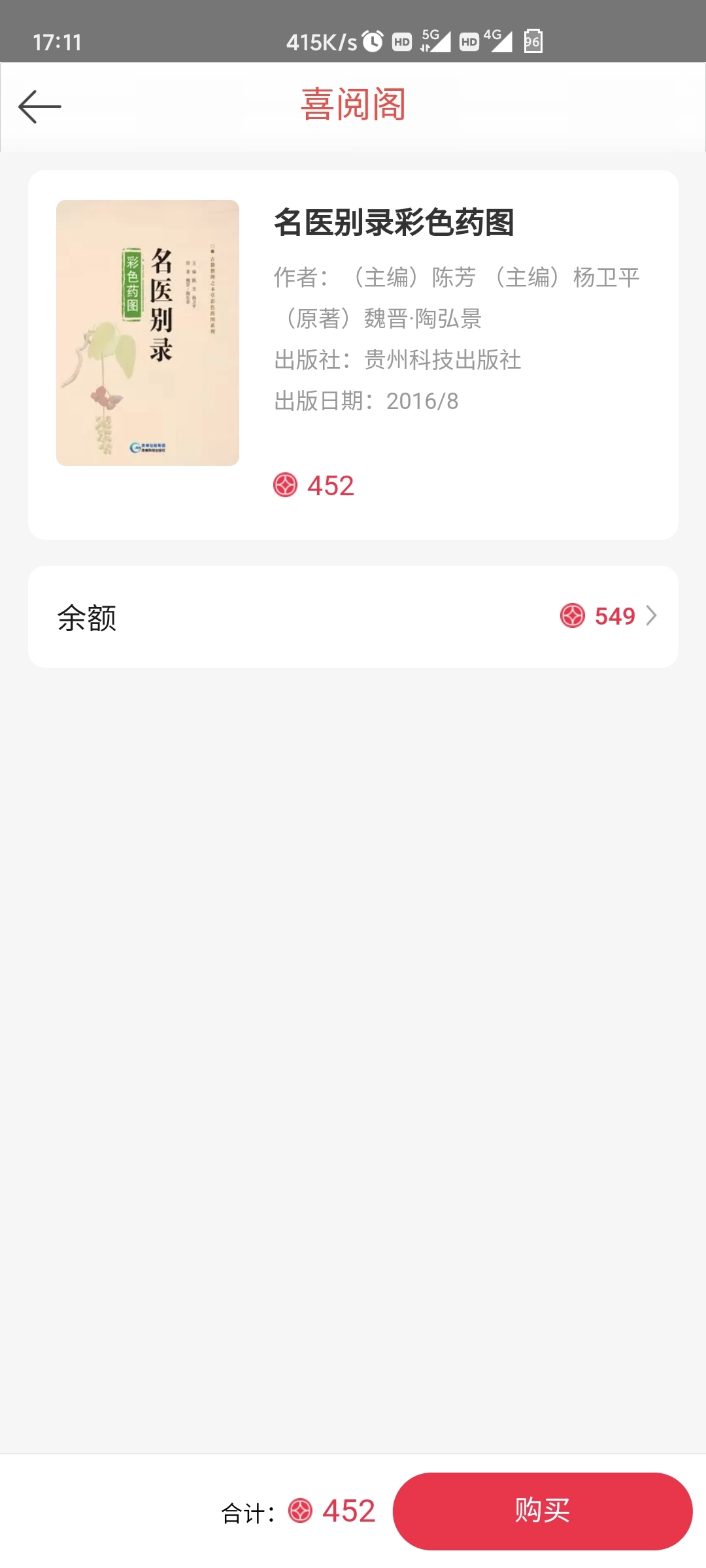Click the 喜阅阁 title at top
Screen dimensions: 706x1568
(353, 106)
